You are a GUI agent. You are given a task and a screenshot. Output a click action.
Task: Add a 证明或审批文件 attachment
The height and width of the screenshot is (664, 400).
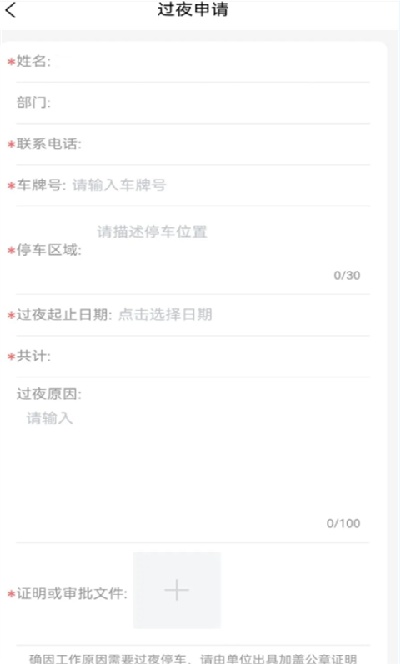(x=177, y=590)
